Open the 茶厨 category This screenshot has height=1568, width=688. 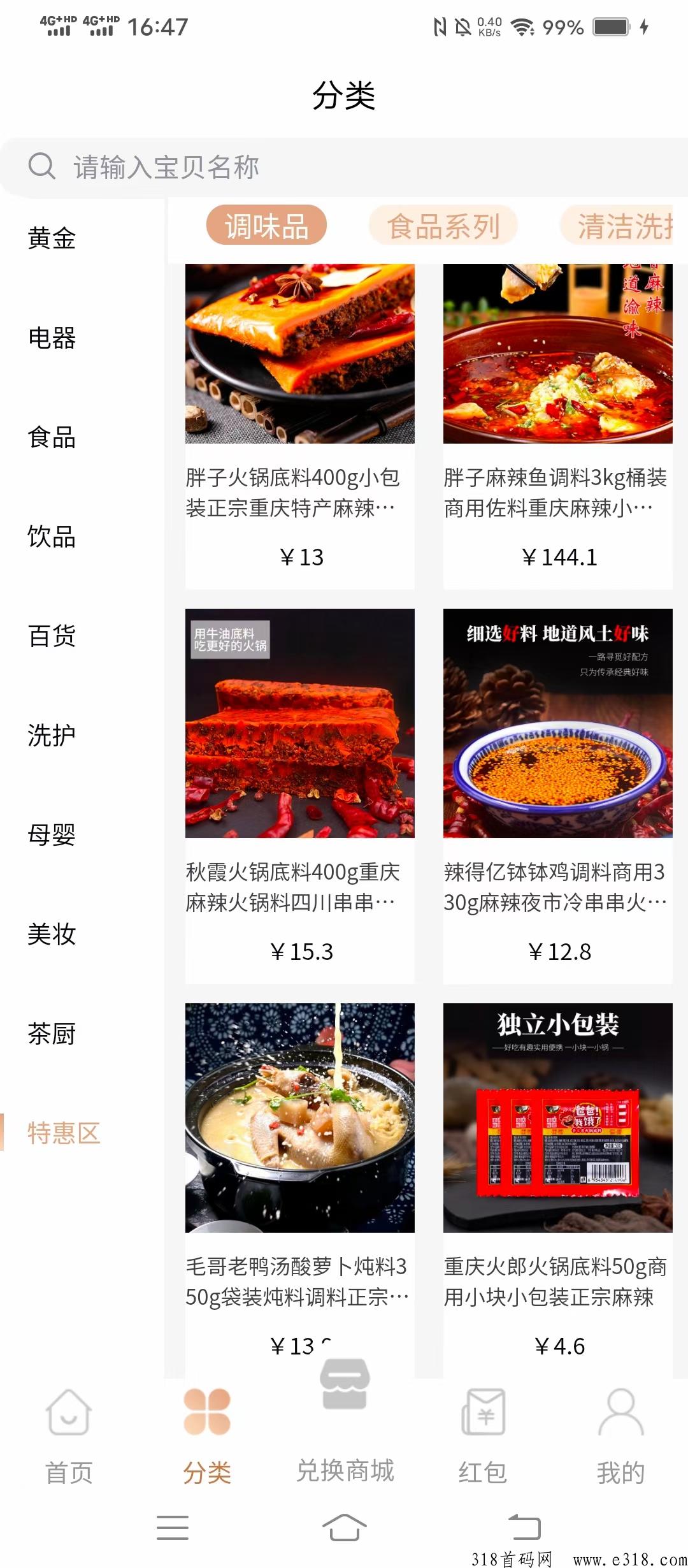pos(52,1034)
